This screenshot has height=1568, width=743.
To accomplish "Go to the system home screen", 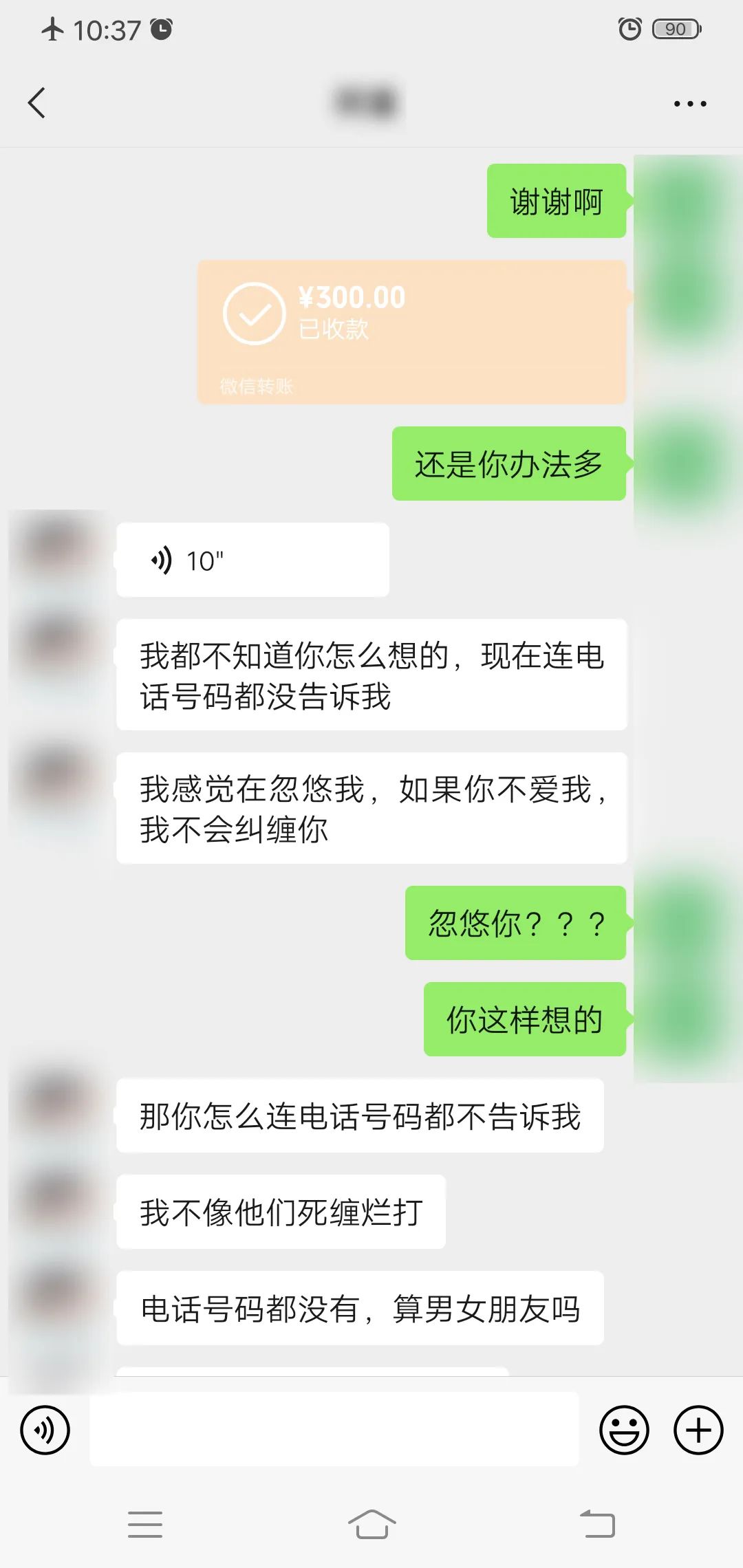I will pos(371,1525).
